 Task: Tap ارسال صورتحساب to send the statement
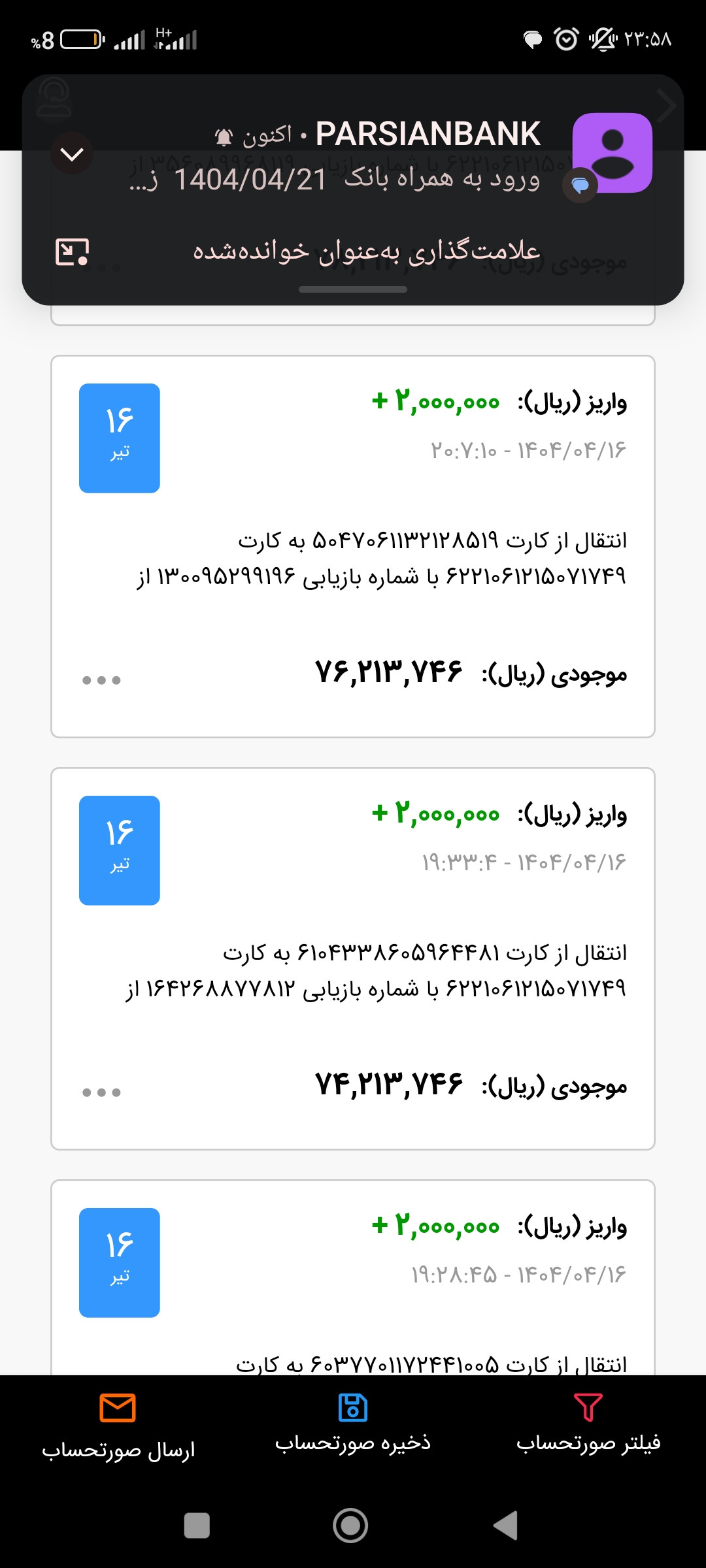tap(118, 1428)
